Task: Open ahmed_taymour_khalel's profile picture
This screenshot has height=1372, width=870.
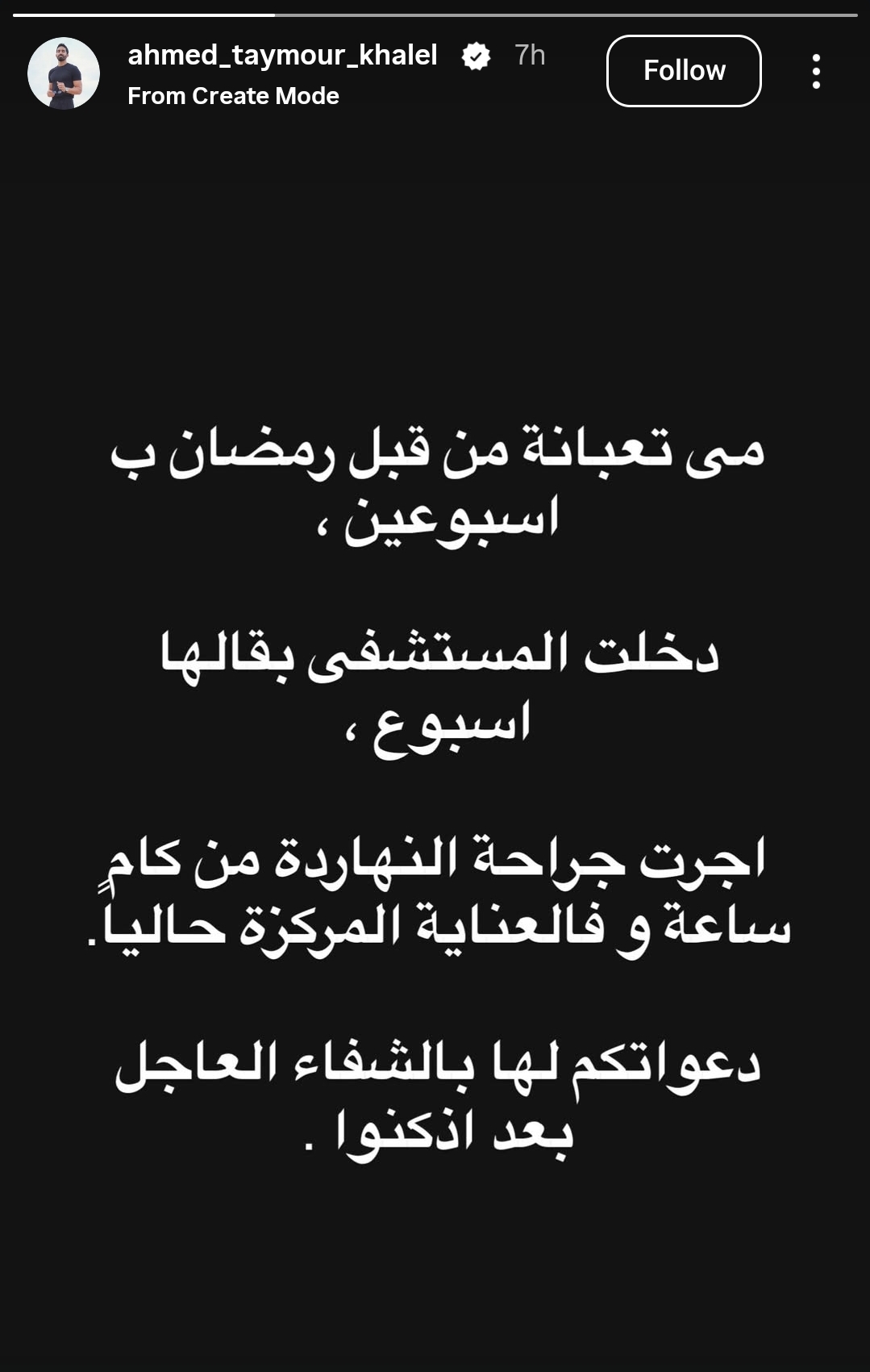Action: click(x=64, y=73)
